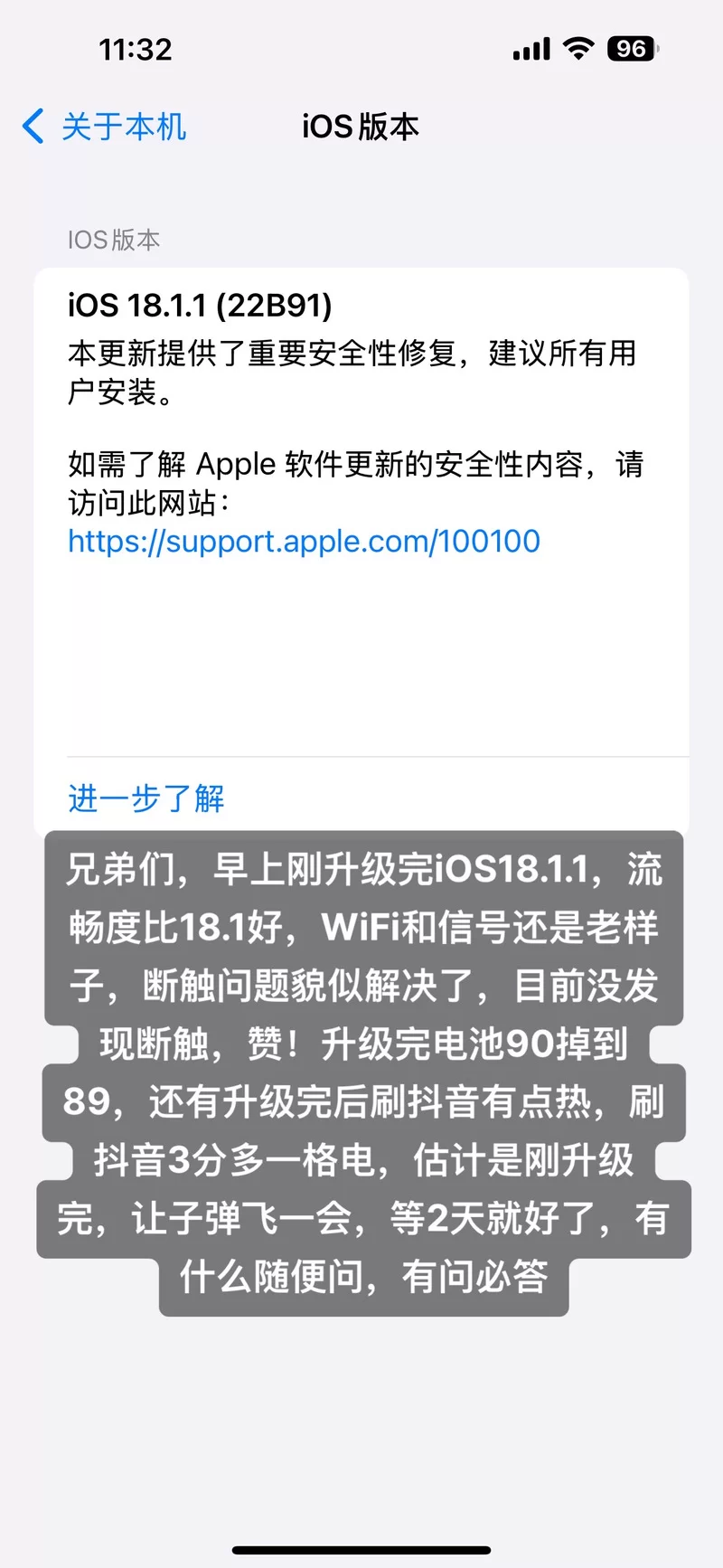This screenshot has height=1568, width=723.
Task: Tap the IOS版本 section label
Action: click(113, 240)
